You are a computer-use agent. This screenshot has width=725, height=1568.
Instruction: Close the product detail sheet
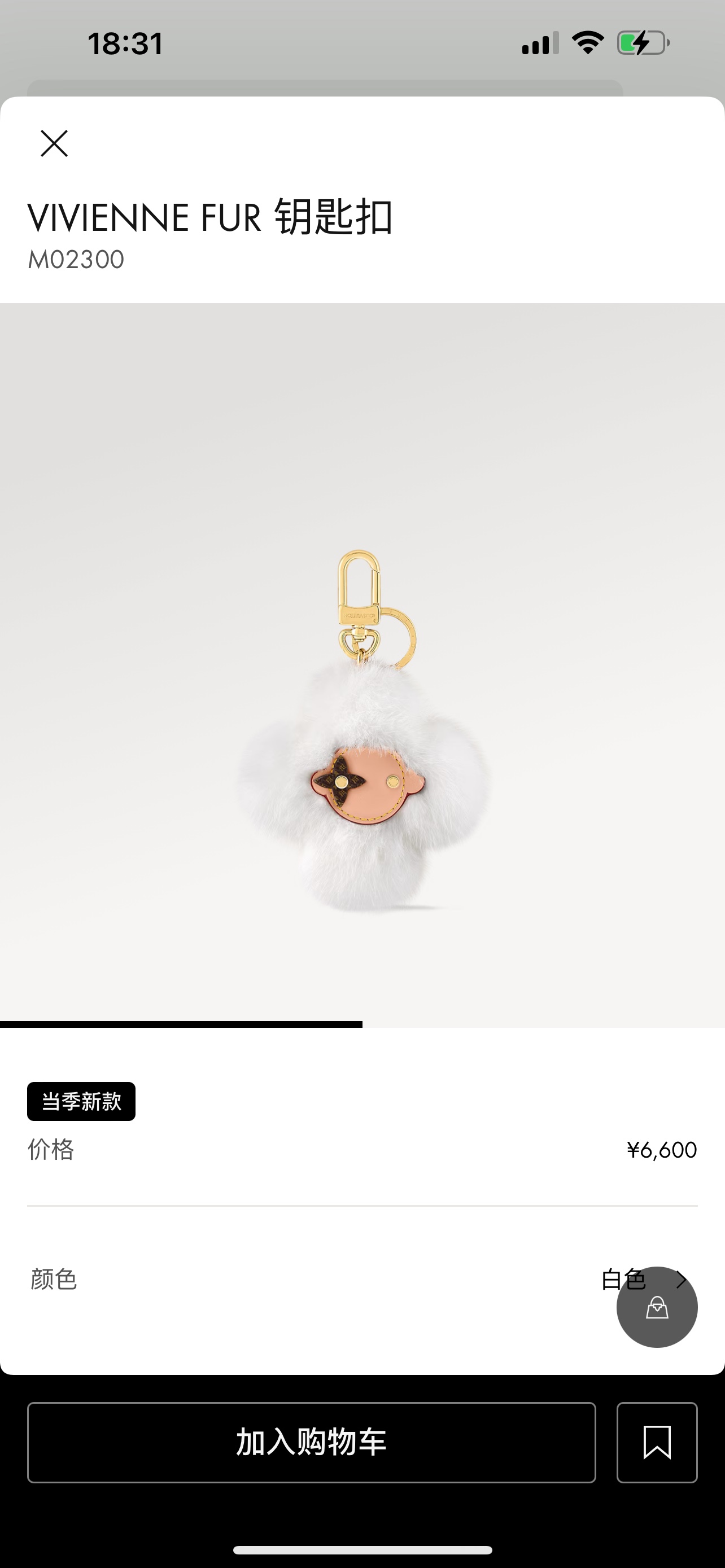pyautogui.click(x=54, y=144)
